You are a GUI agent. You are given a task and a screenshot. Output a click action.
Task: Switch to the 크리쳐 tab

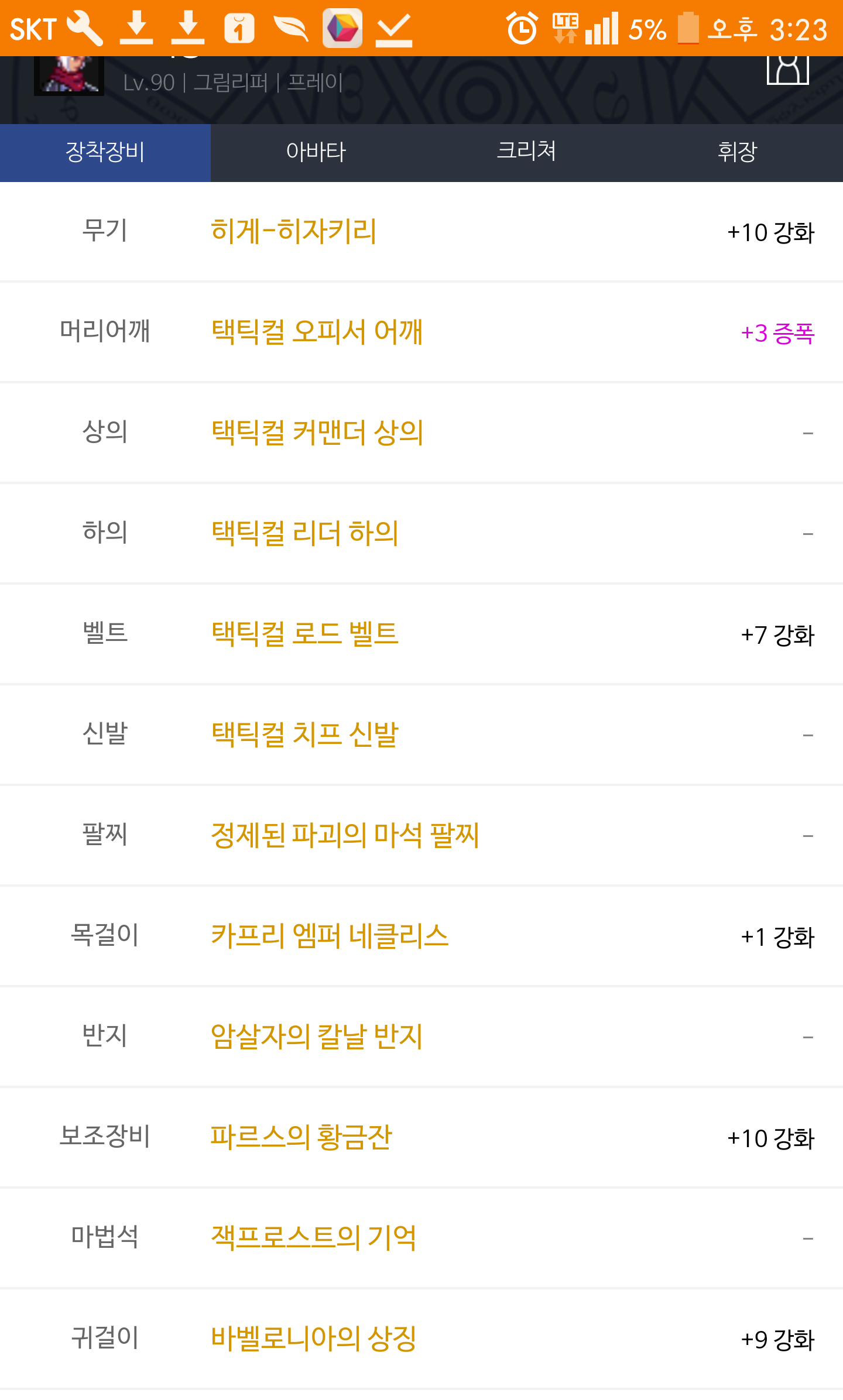(x=527, y=152)
